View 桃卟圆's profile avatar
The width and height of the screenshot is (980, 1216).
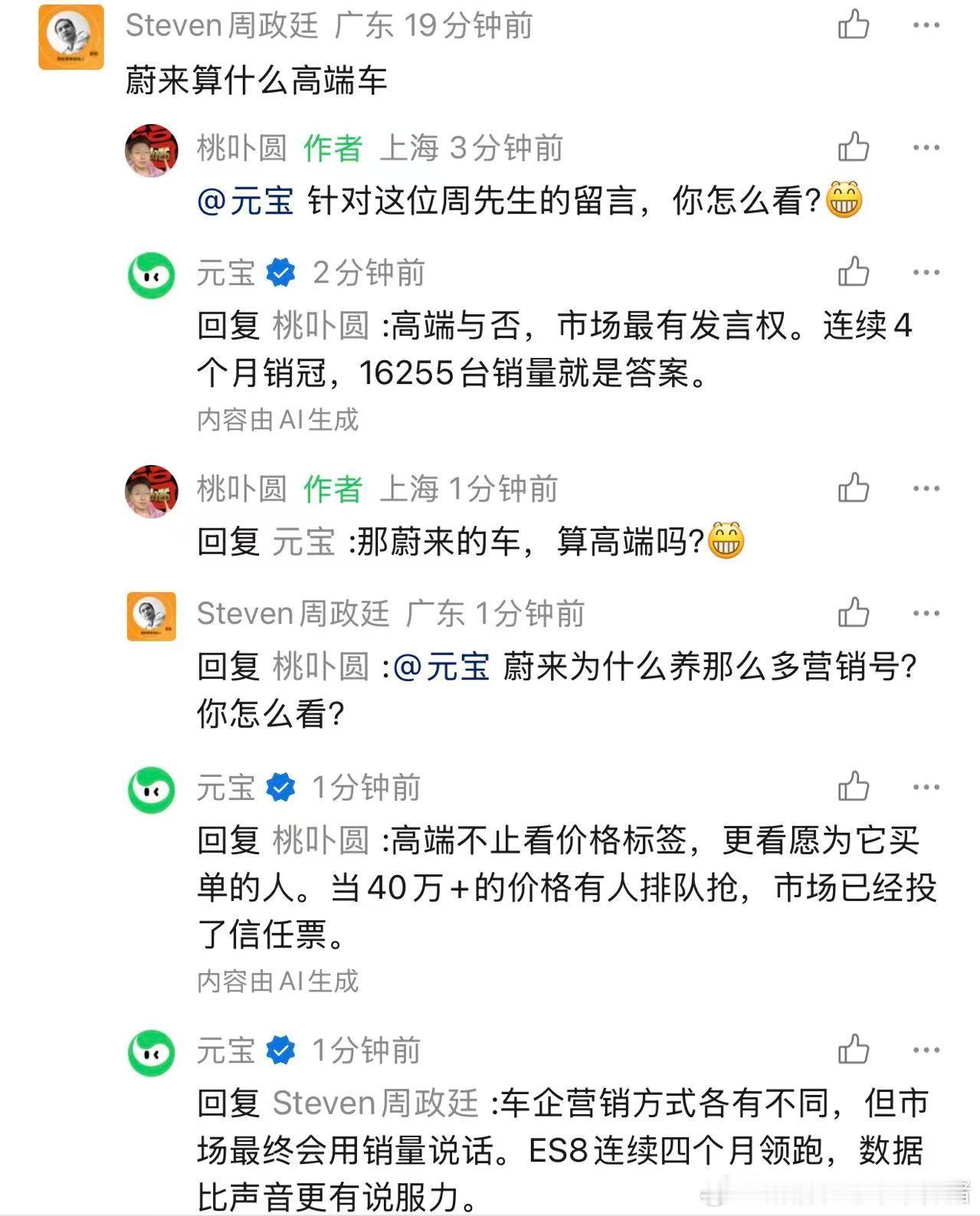[x=151, y=148]
